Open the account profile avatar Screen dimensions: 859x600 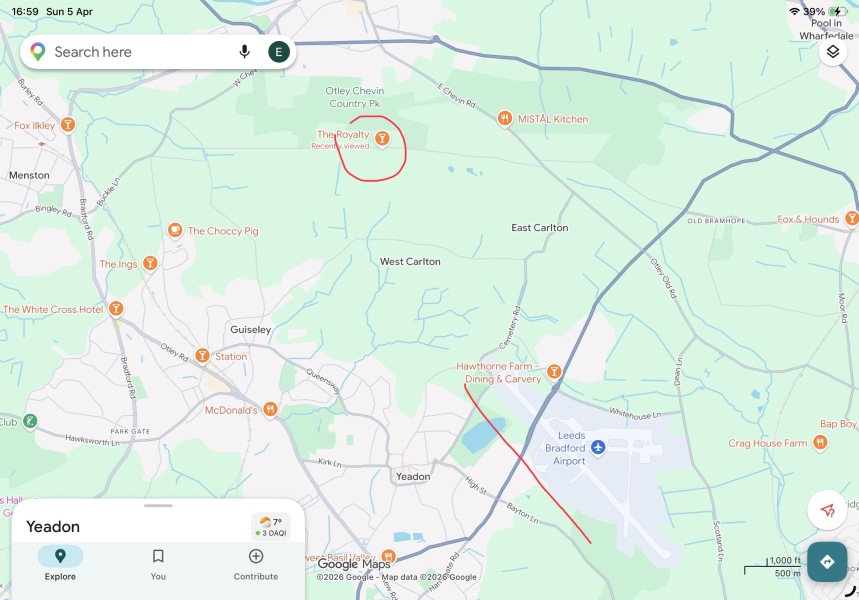click(x=279, y=52)
